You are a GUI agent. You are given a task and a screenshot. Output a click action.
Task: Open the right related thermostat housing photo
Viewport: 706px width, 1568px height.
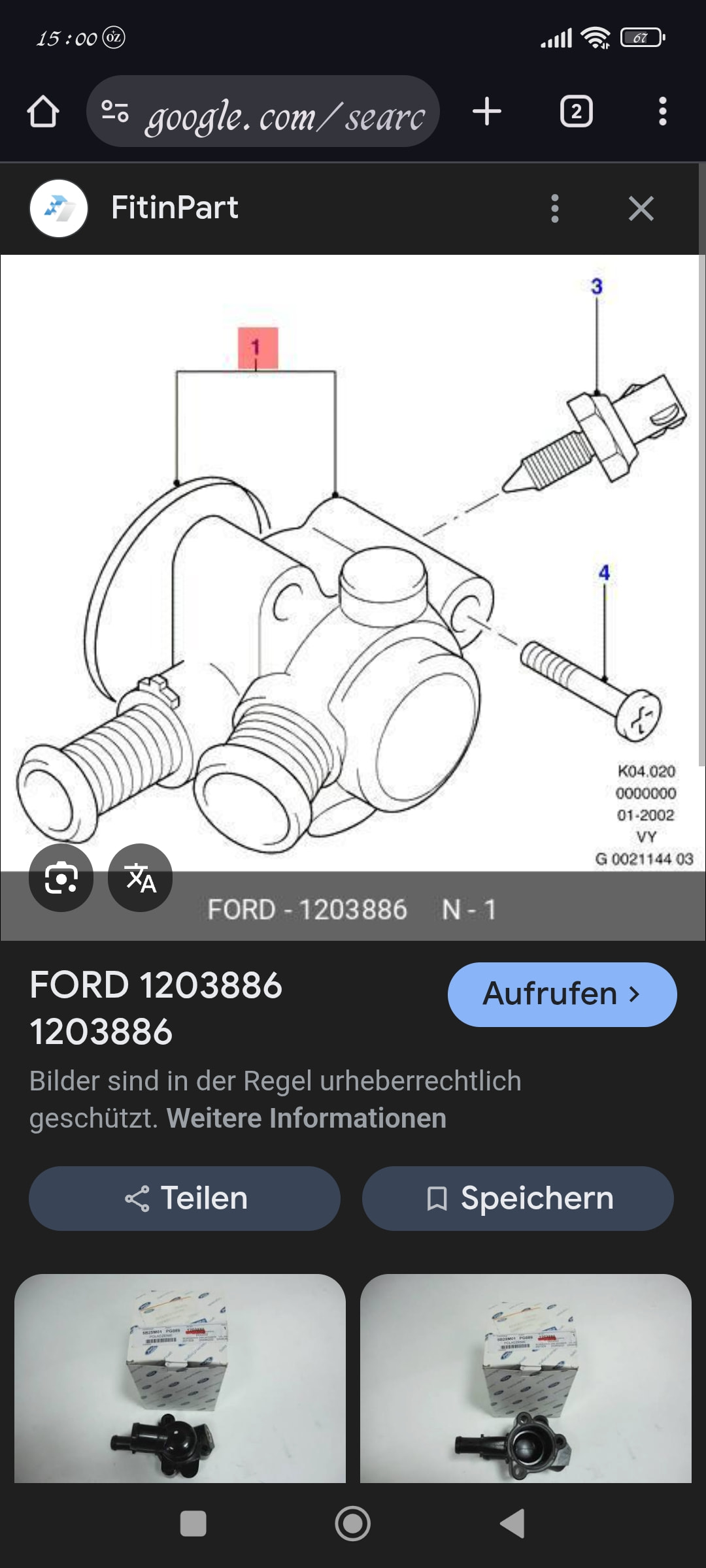[526, 1379]
